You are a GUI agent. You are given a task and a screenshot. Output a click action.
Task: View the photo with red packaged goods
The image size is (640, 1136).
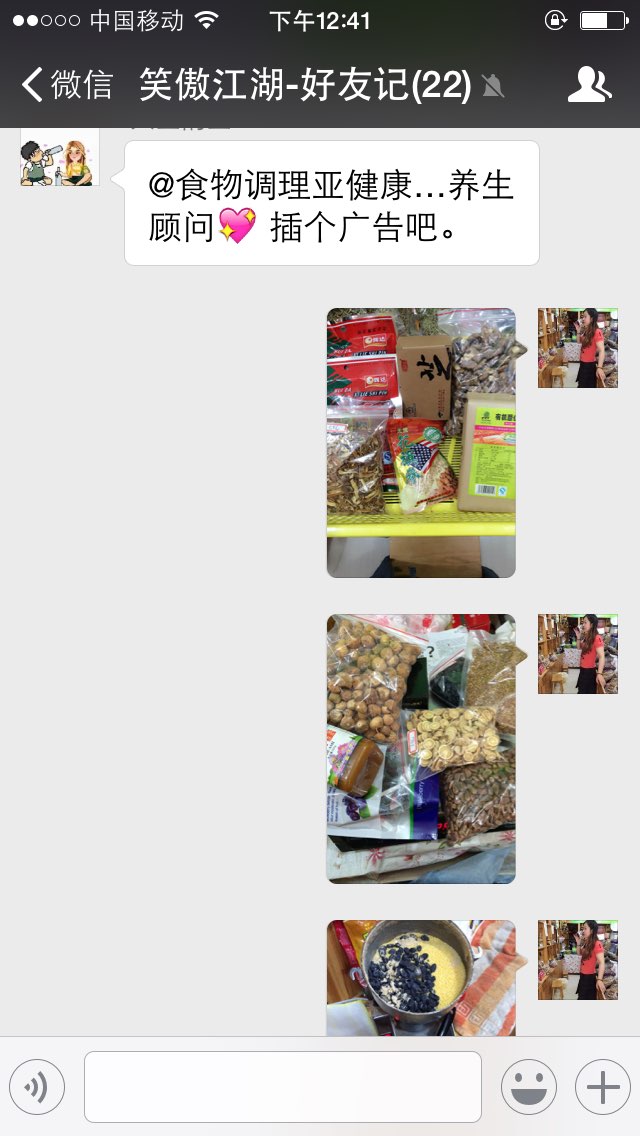(421, 443)
